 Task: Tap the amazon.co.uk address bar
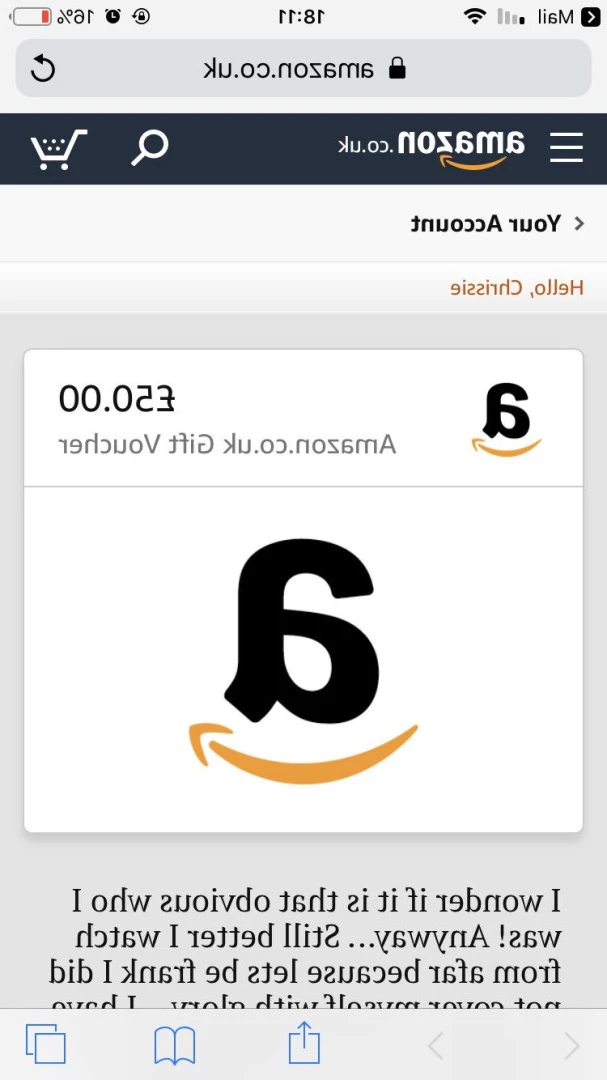click(x=303, y=68)
